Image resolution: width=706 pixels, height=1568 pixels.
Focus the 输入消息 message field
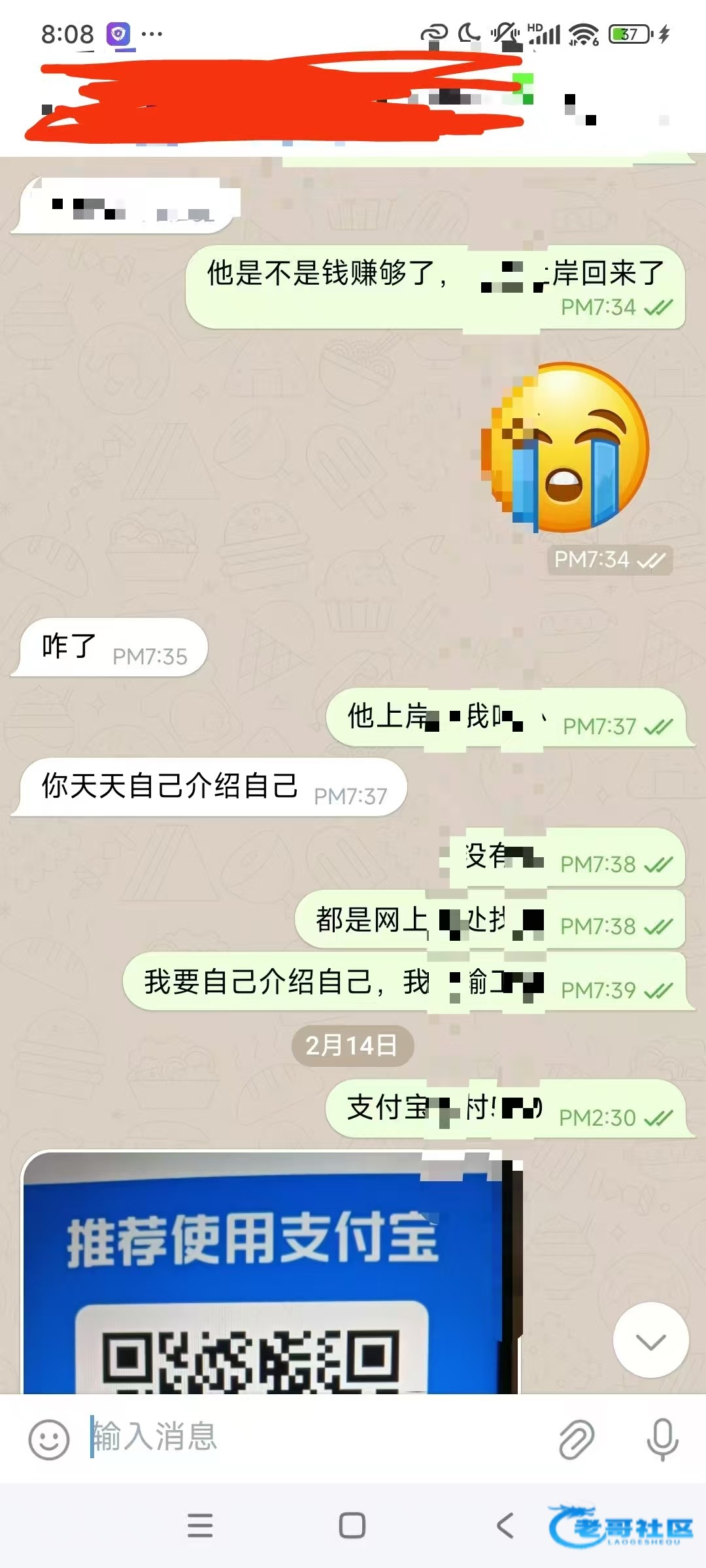[314, 1438]
